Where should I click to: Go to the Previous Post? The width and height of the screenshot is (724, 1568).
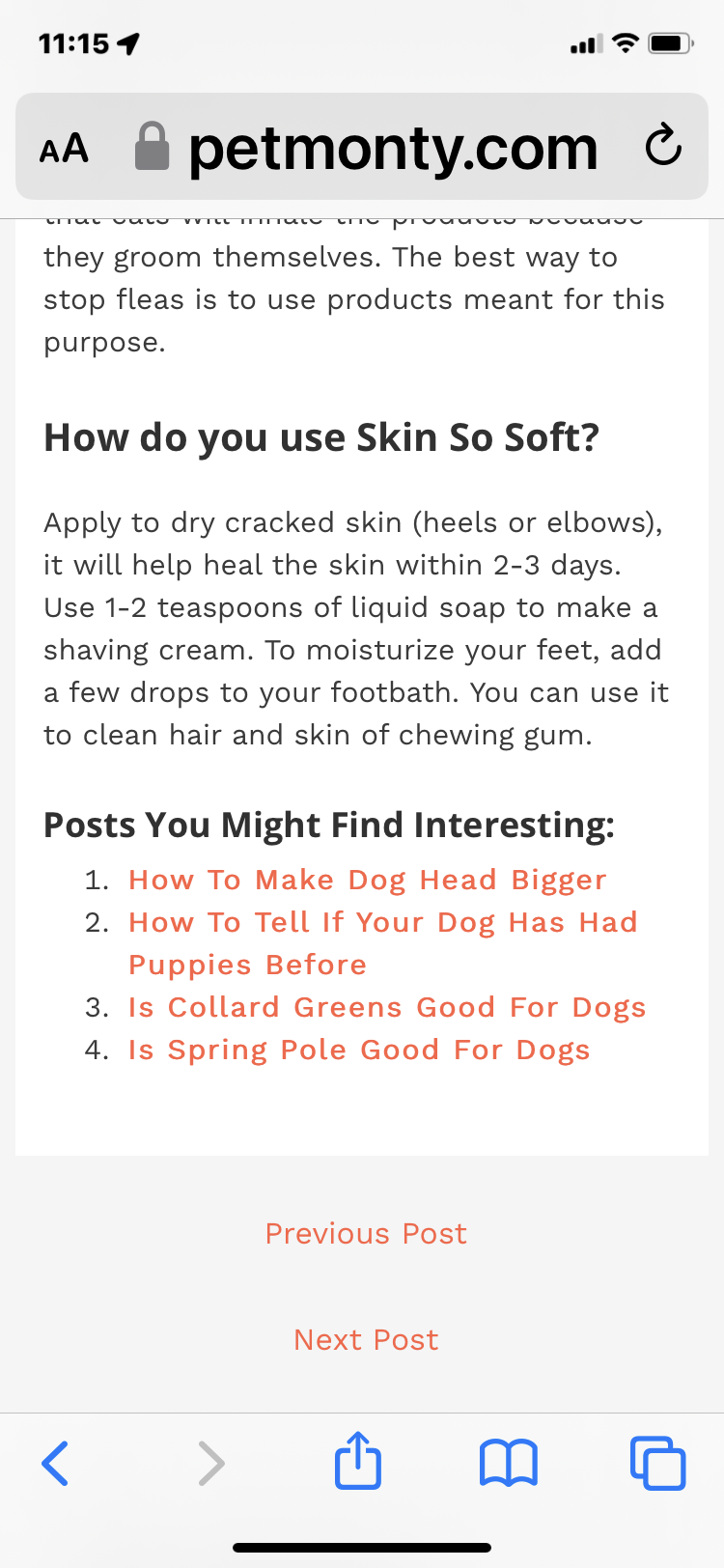366,1233
